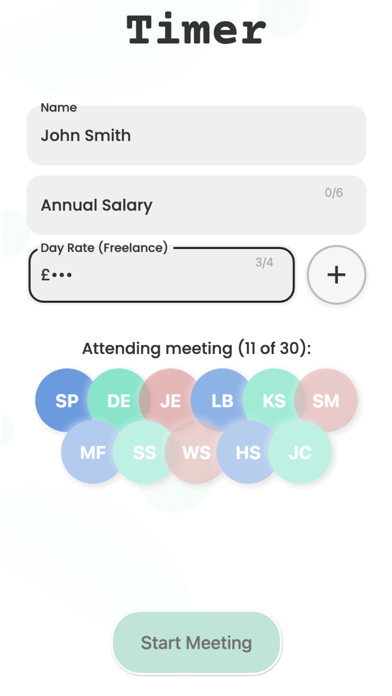Tap the JE attendee bubble
The width and height of the screenshot is (392, 696).
point(170,400)
